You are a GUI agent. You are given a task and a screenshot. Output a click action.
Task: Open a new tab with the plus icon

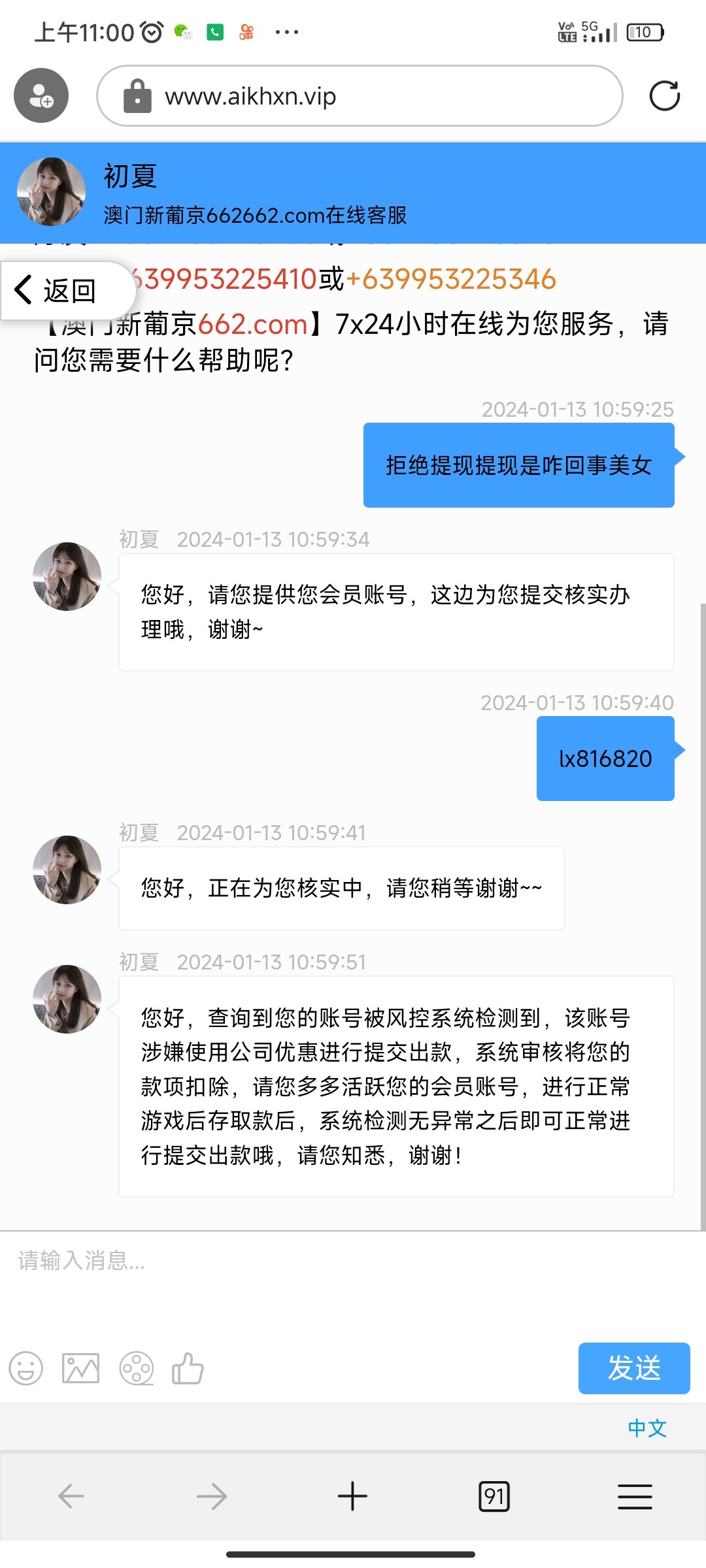pos(352,1496)
